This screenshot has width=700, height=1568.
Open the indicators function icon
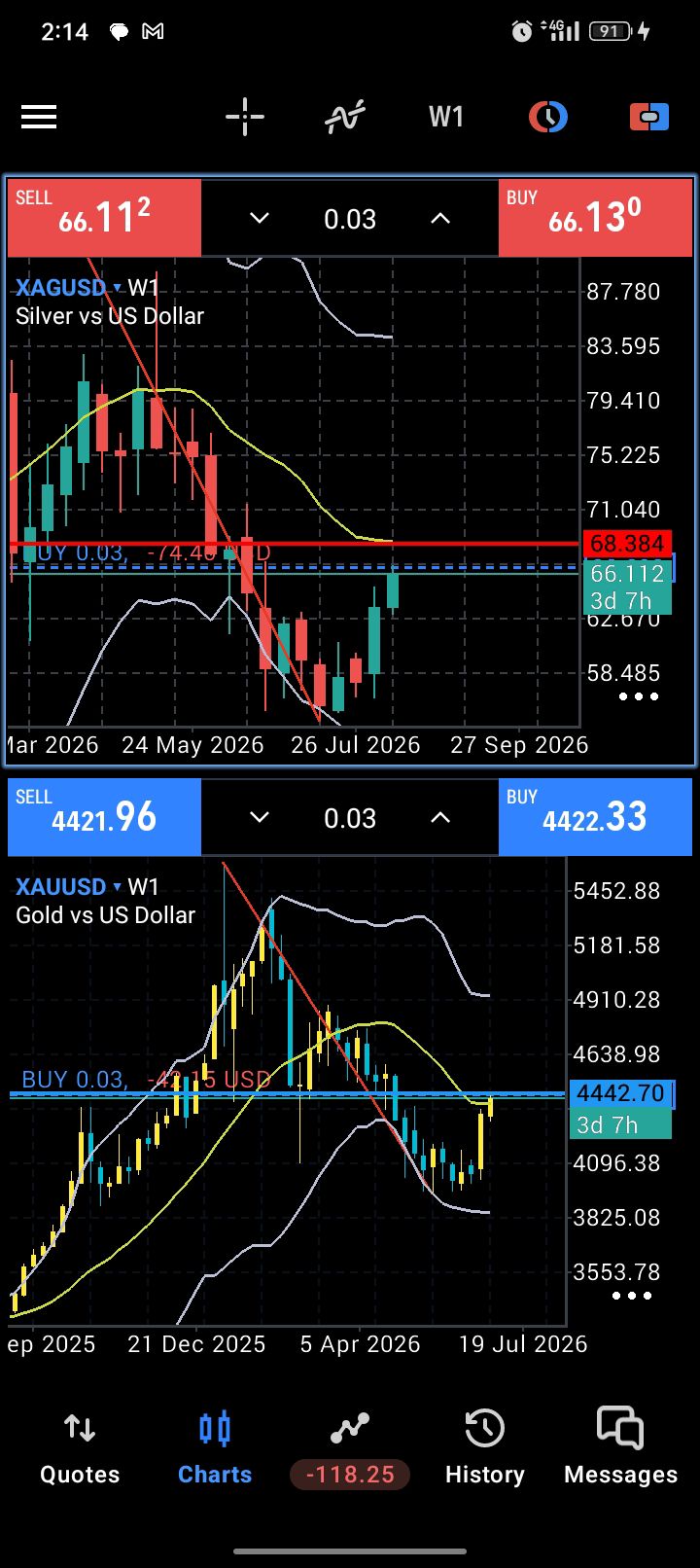(345, 118)
